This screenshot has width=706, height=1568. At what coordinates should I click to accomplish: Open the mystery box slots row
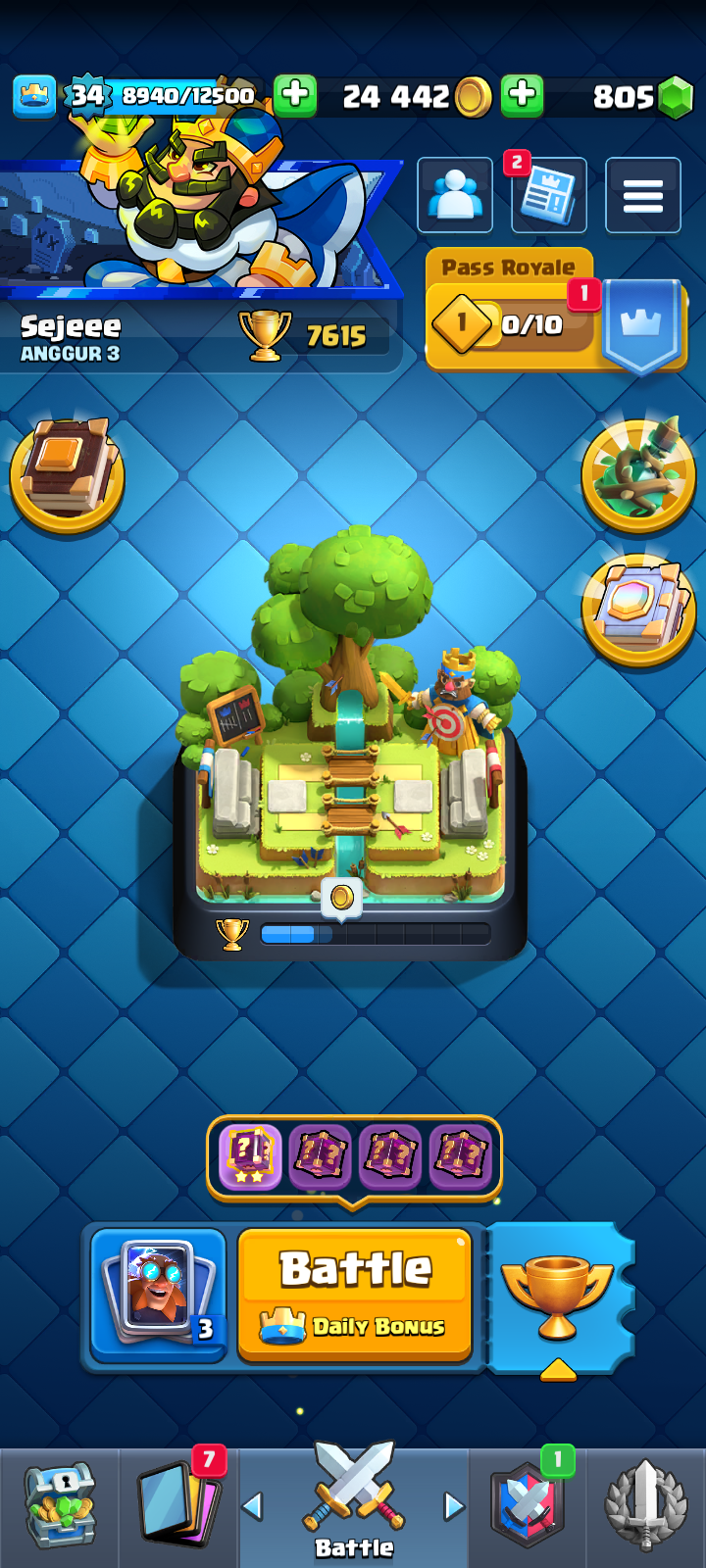(354, 1157)
